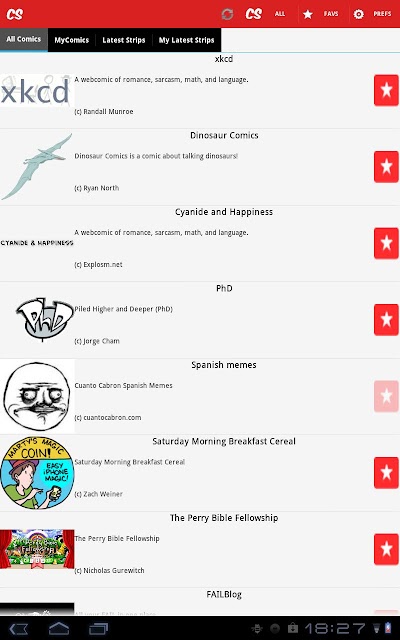
Task: Add Spanish memes to favorites
Action: point(386,396)
